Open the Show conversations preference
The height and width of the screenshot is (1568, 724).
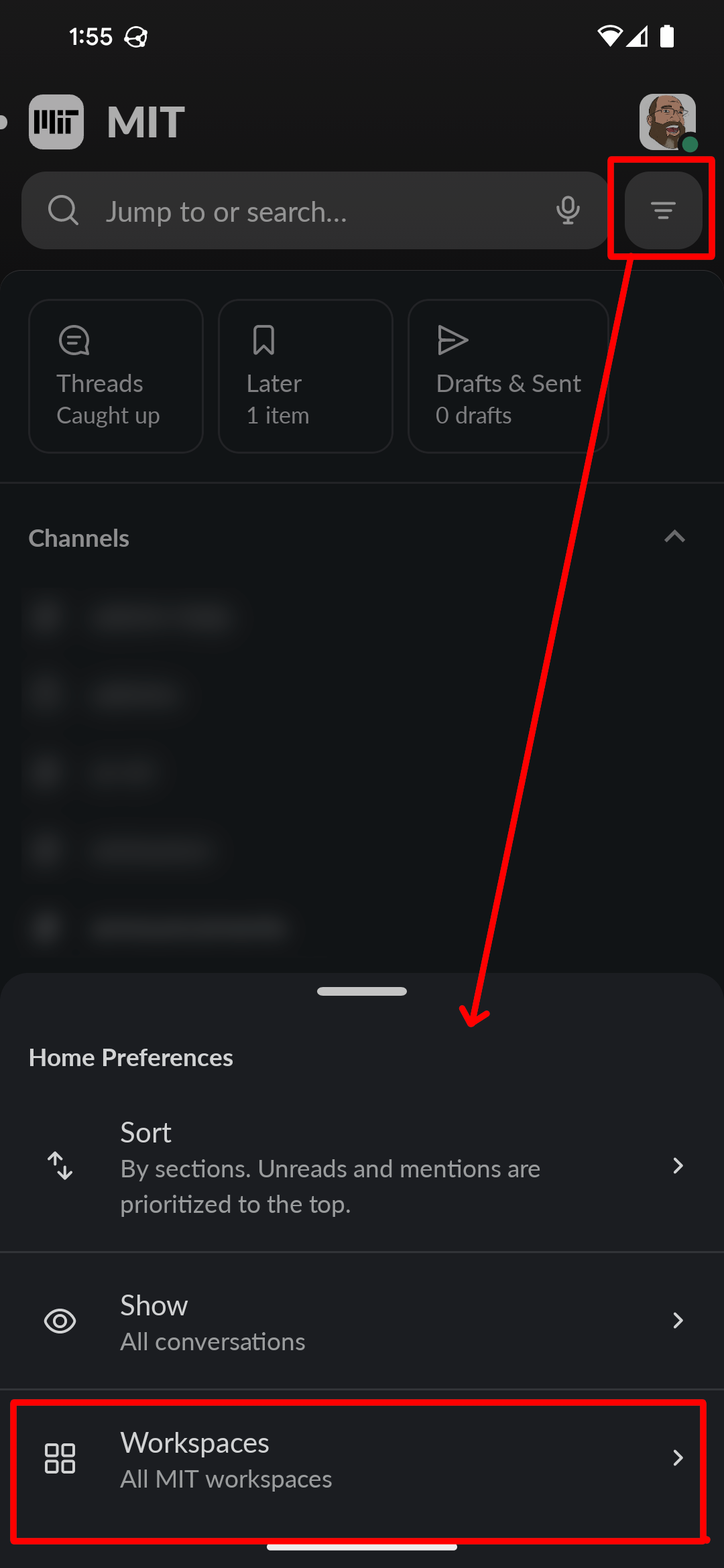(362, 1321)
